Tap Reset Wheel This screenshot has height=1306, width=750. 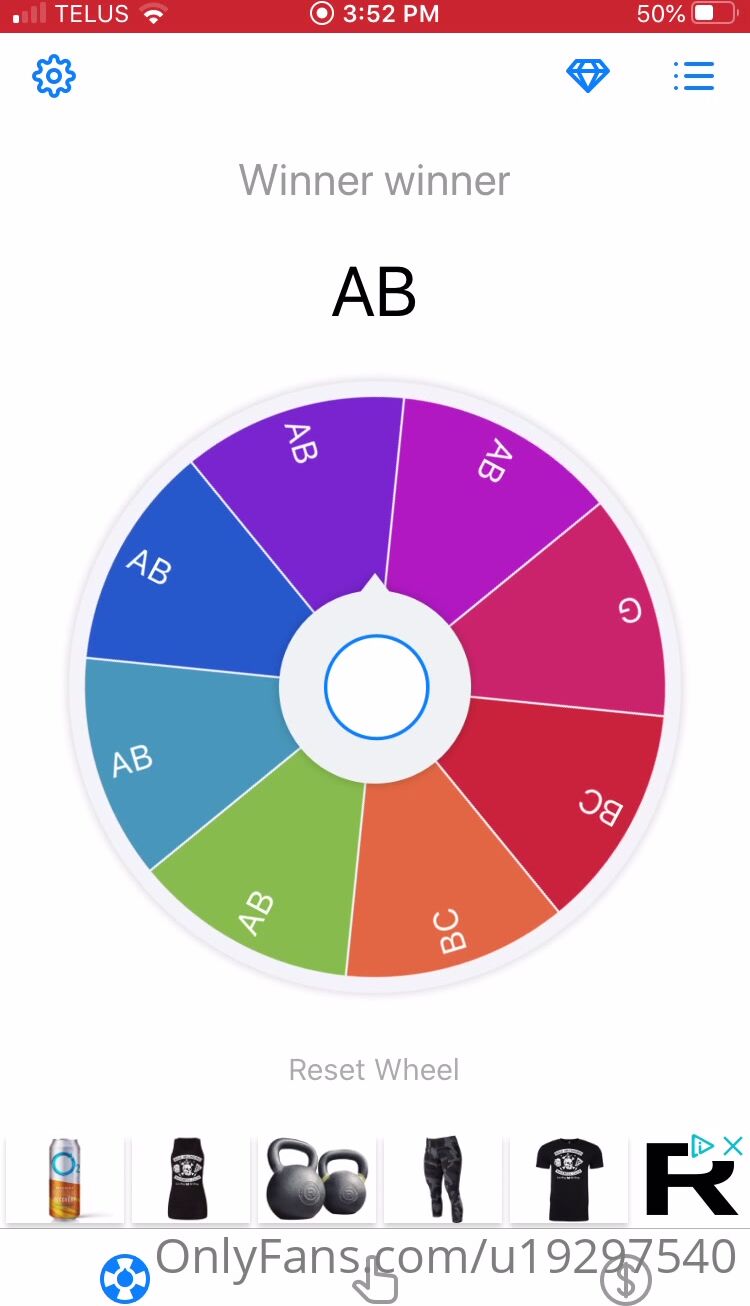(374, 1070)
